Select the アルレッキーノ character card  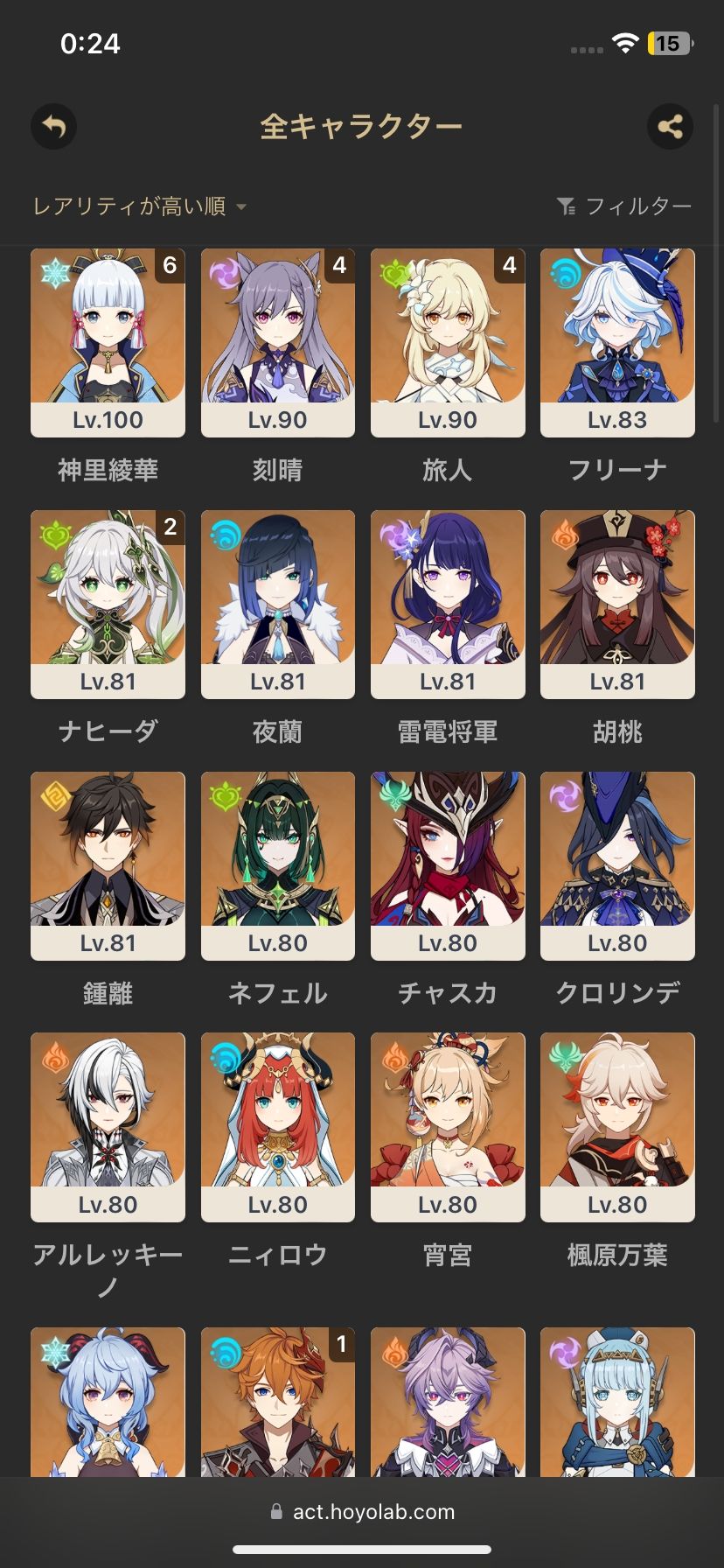(108, 1127)
